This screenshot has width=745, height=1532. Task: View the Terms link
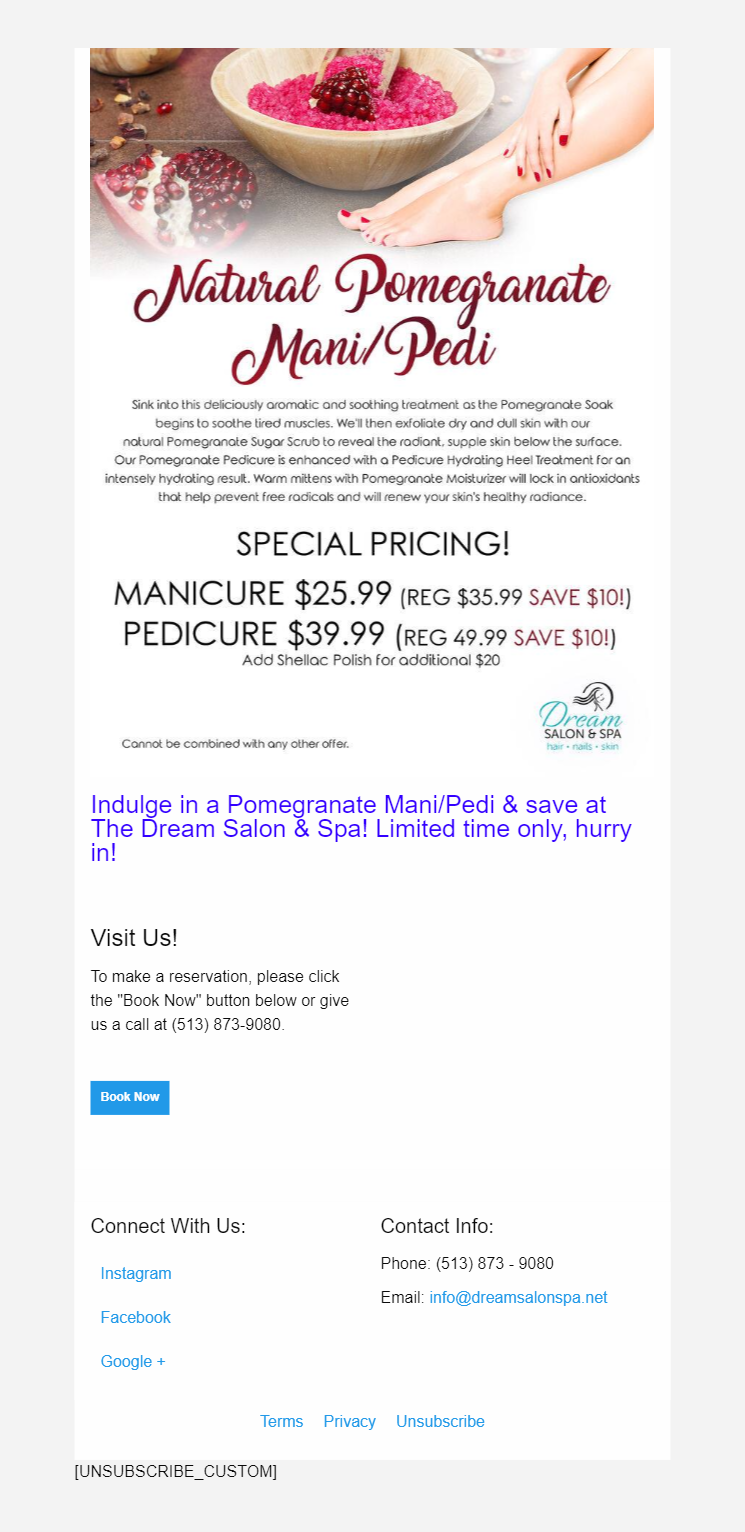[x=281, y=1421]
